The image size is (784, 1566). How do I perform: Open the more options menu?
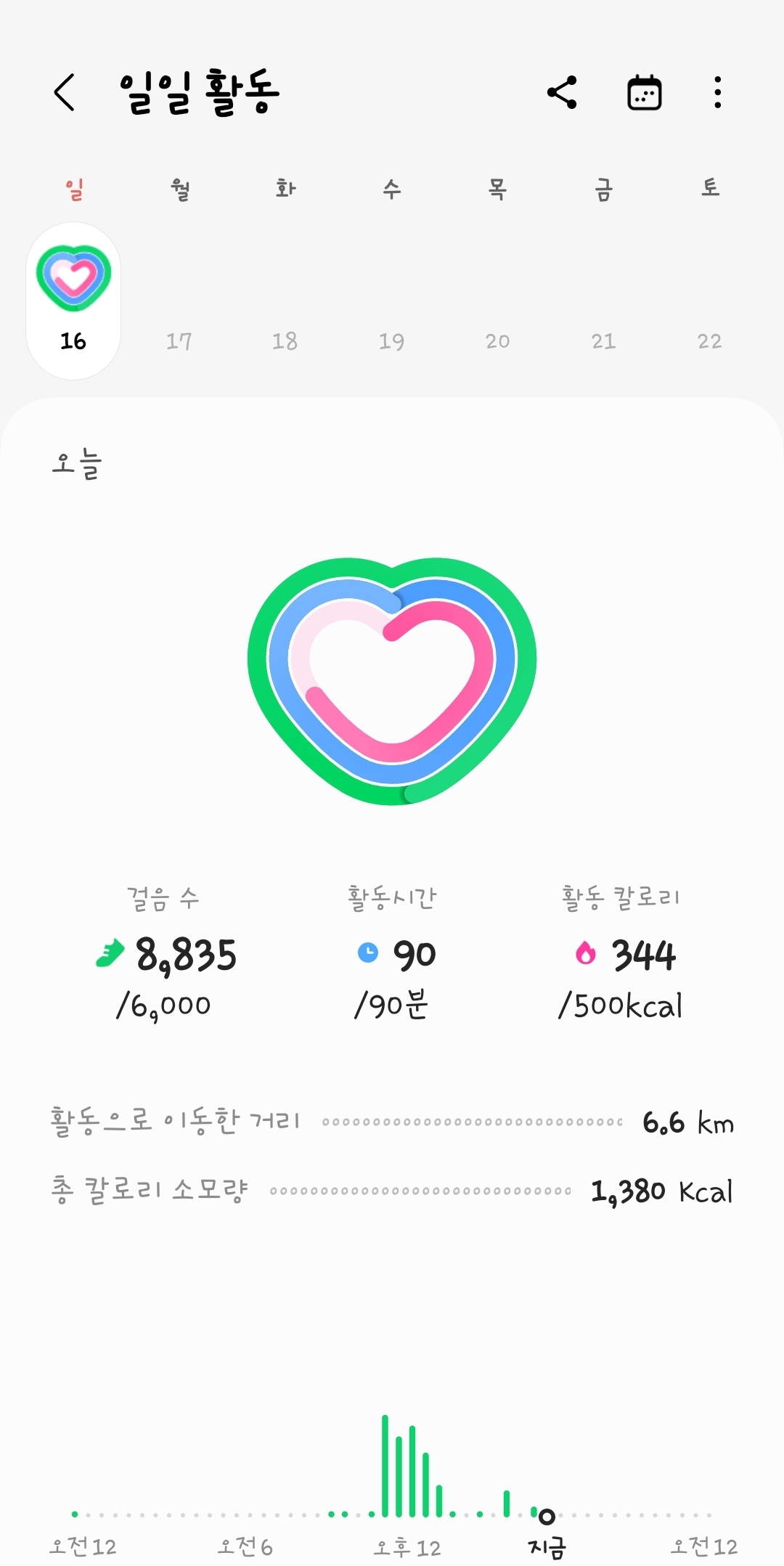(717, 93)
